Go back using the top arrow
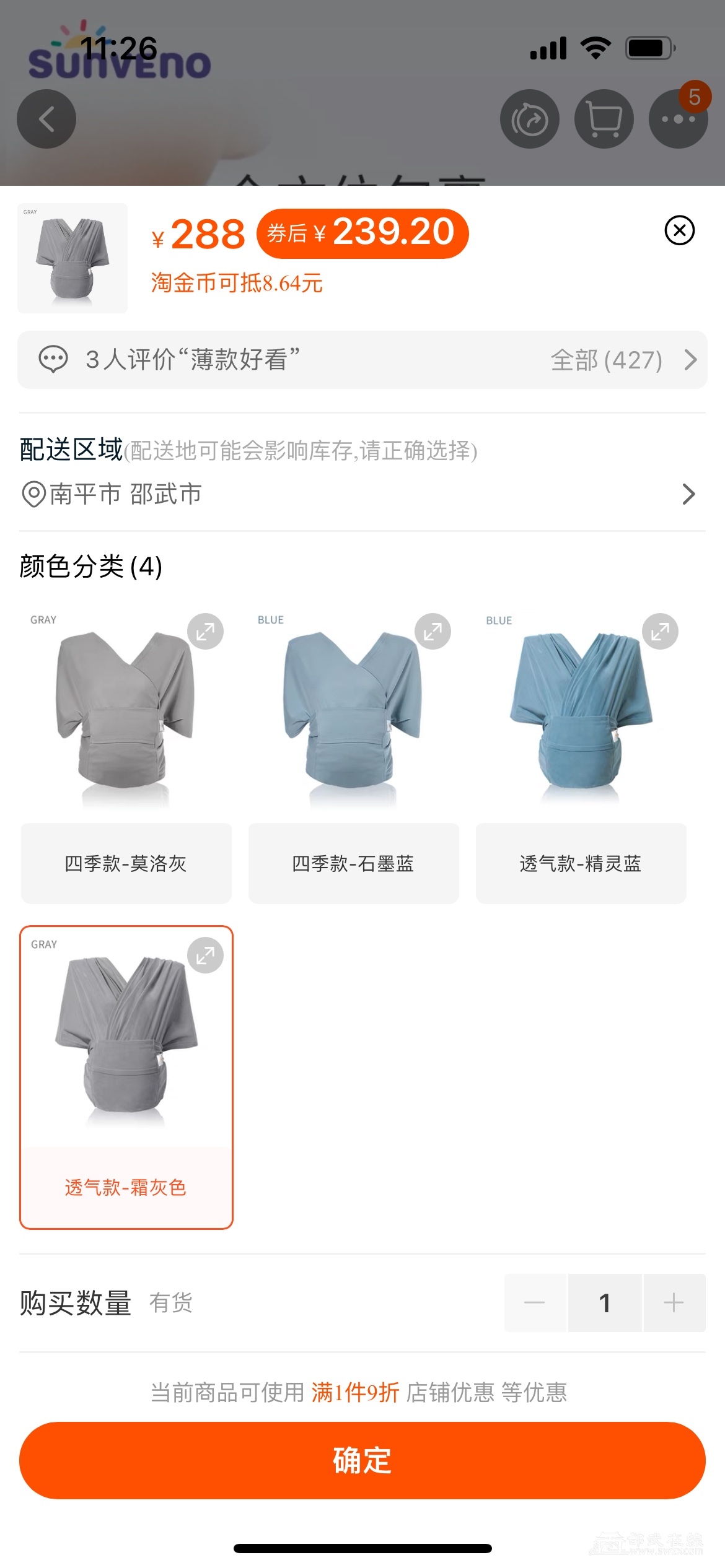Screen dimensions: 725x1568 tap(46, 119)
